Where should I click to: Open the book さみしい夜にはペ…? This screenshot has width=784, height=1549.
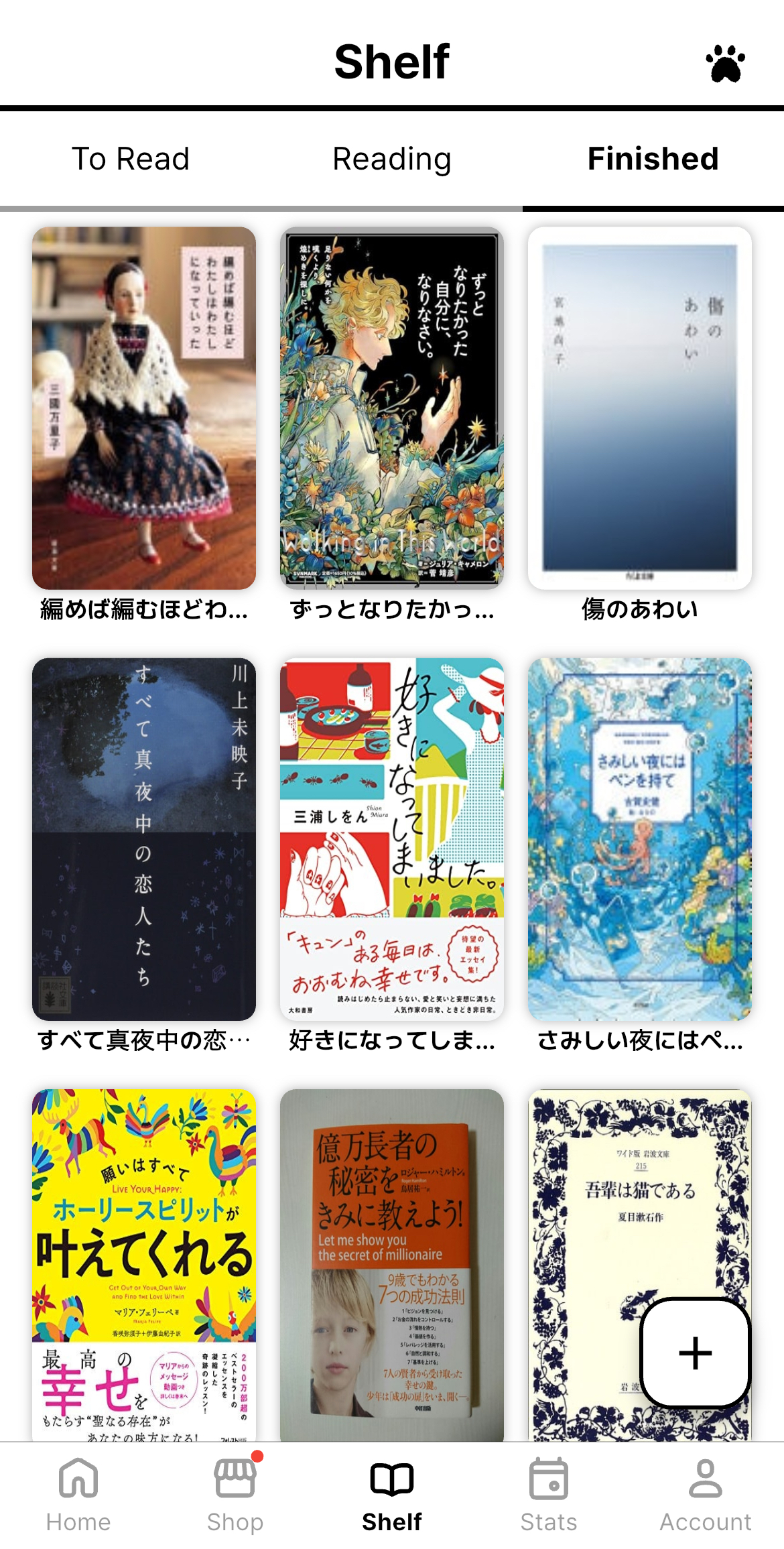click(x=640, y=839)
